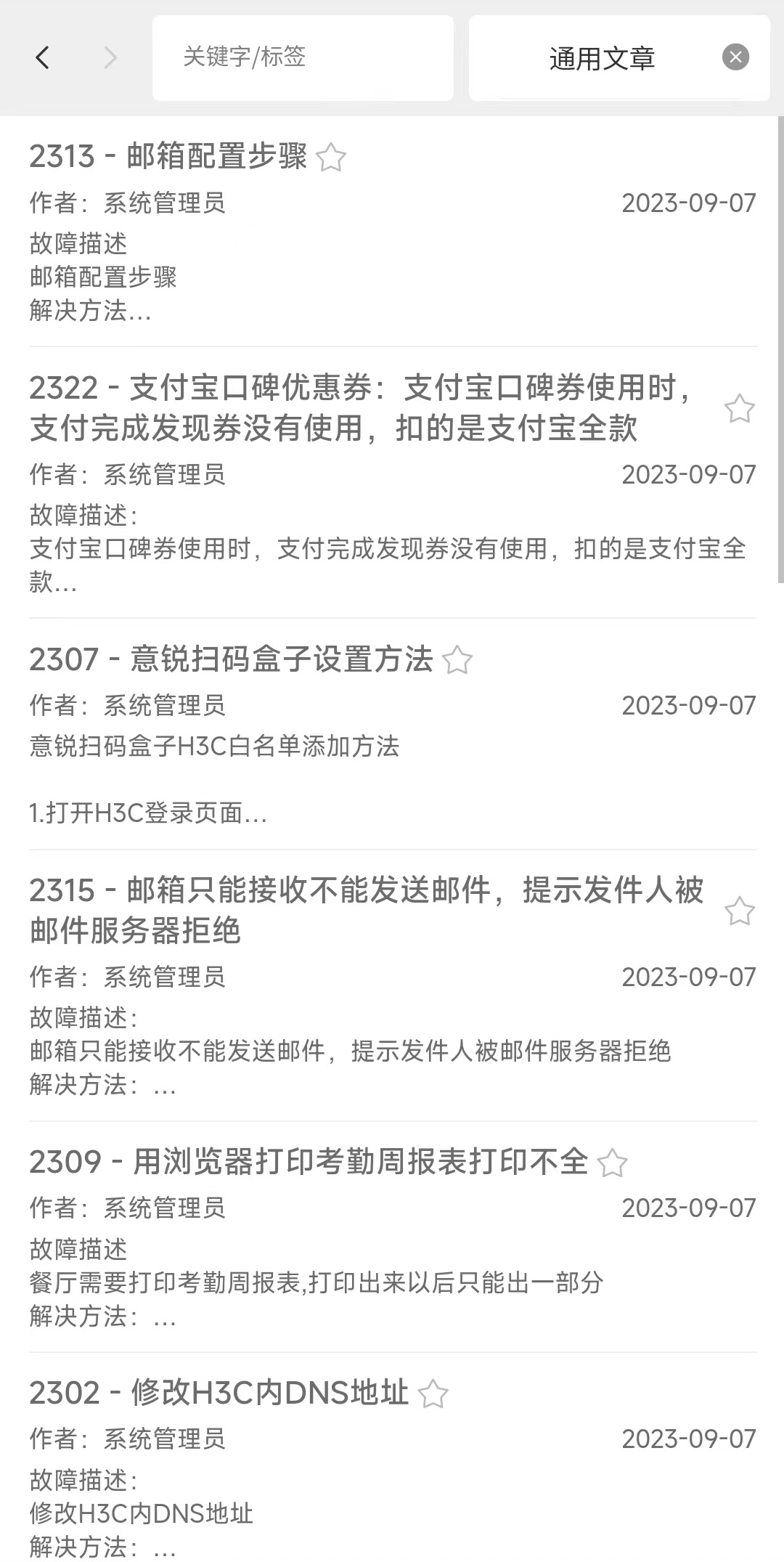Open article 2302 修改H3C内DNS地址
Screen dimensions: 784x1562
tap(218, 1394)
